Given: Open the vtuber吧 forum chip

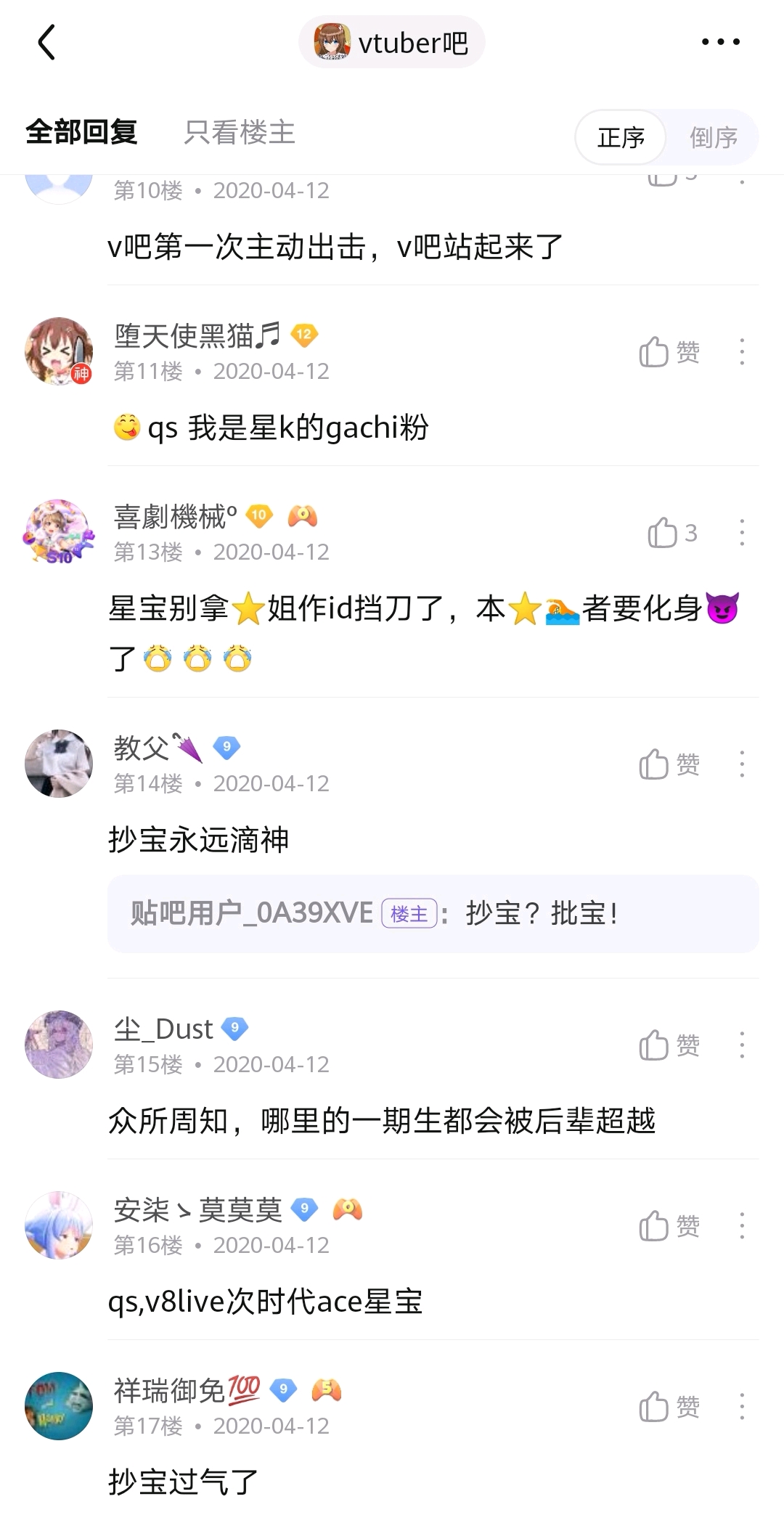Looking at the screenshot, I should [391, 43].
